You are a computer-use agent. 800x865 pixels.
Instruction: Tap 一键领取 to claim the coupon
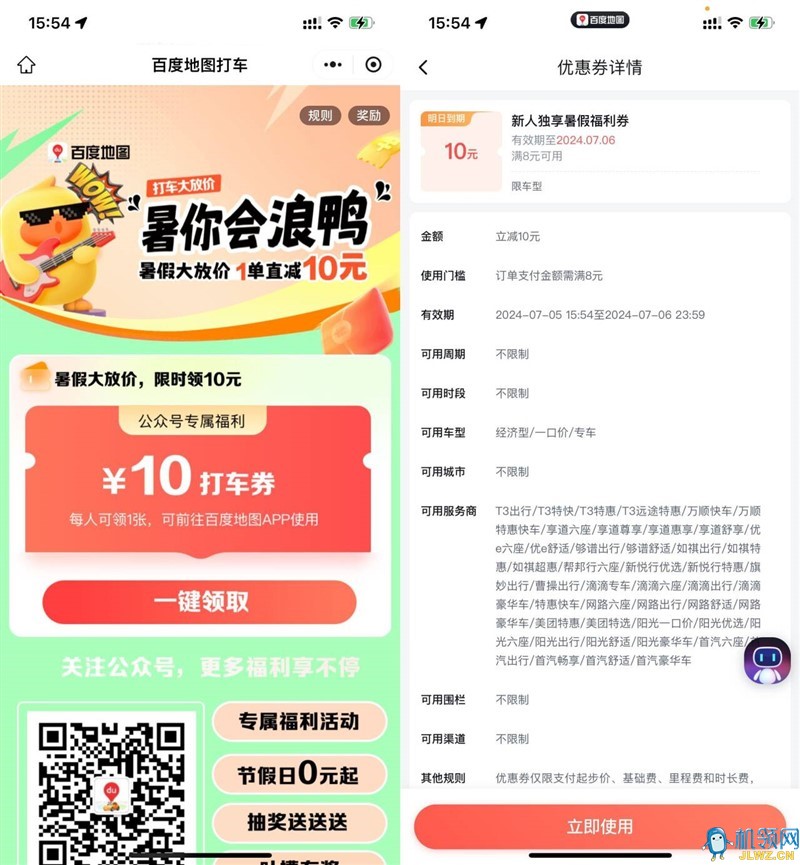[x=200, y=602]
